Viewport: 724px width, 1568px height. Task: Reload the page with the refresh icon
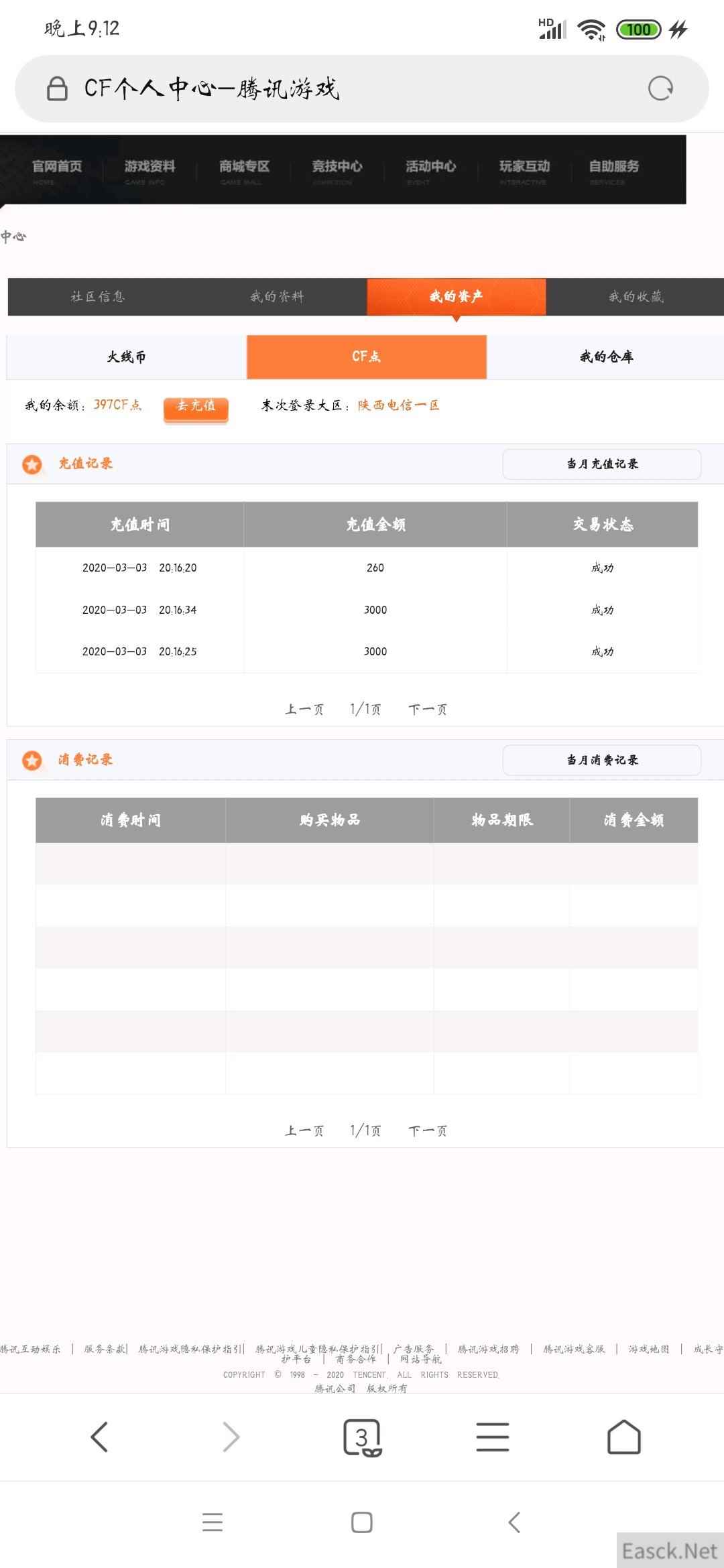coord(660,88)
